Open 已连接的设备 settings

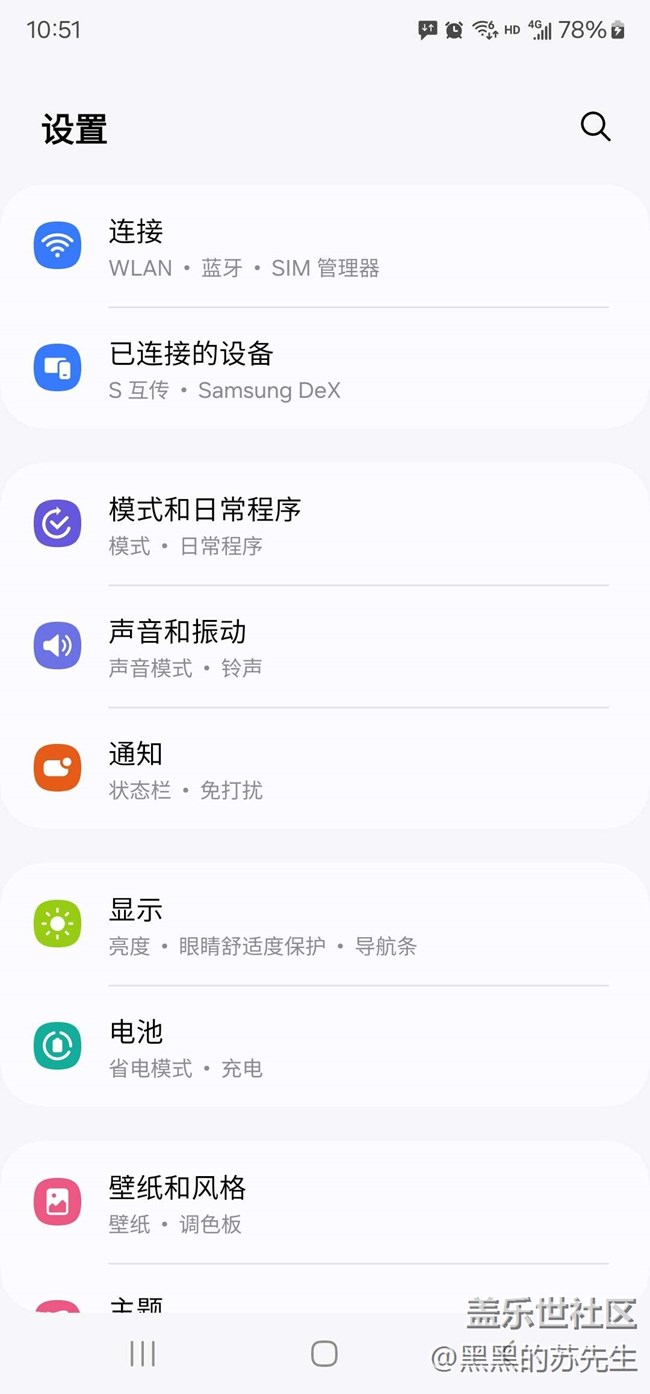(x=325, y=368)
